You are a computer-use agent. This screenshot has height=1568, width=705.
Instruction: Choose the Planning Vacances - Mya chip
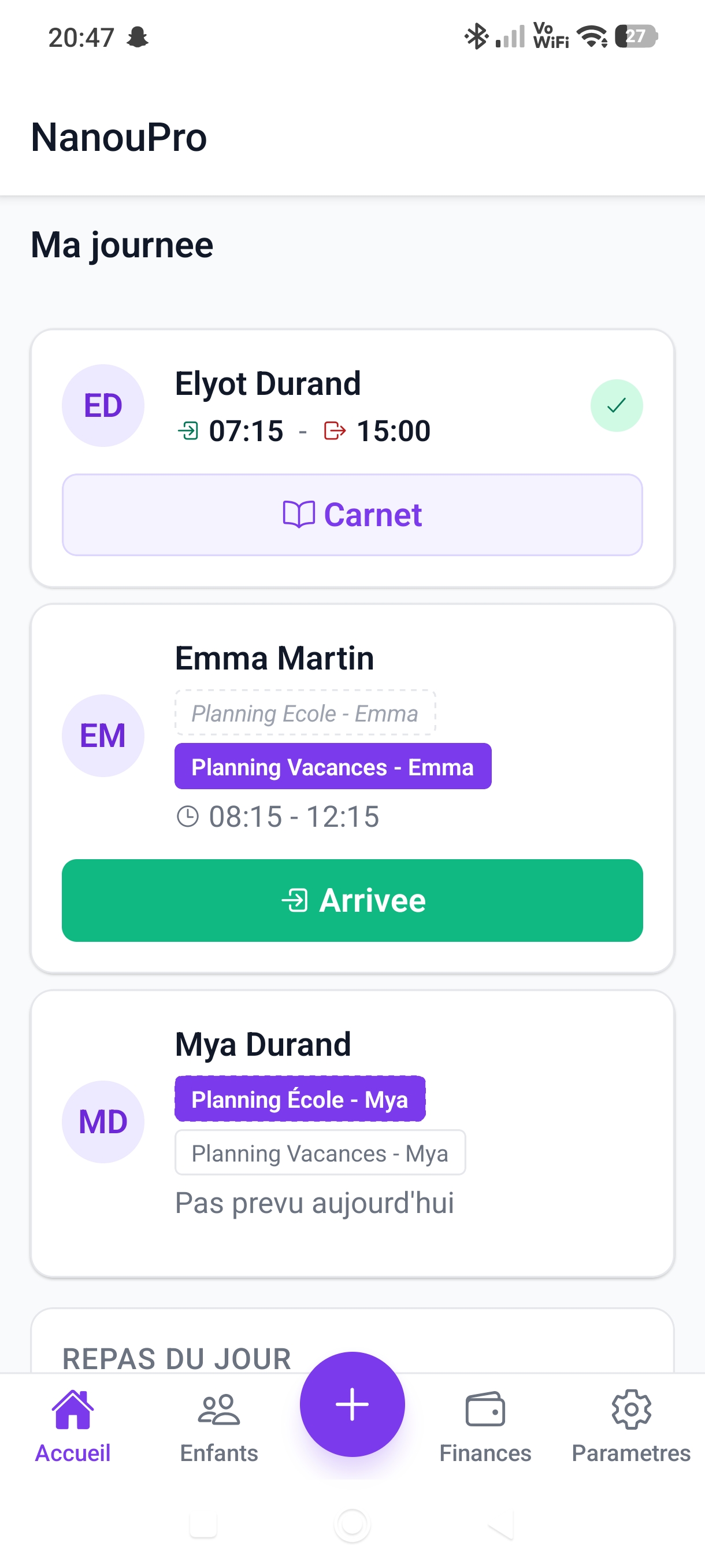[x=320, y=1152]
